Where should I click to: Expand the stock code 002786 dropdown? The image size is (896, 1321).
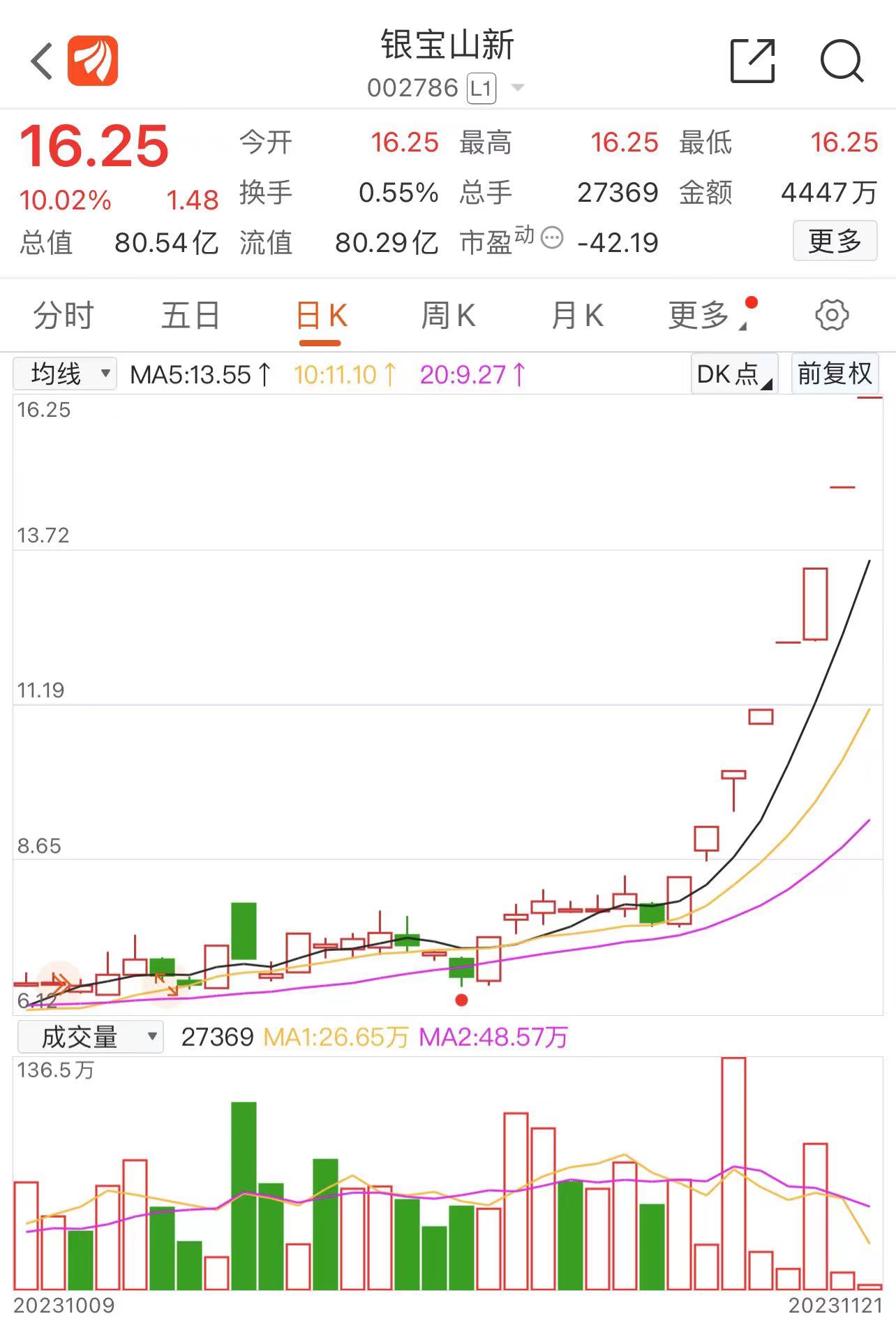(x=517, y=88)
